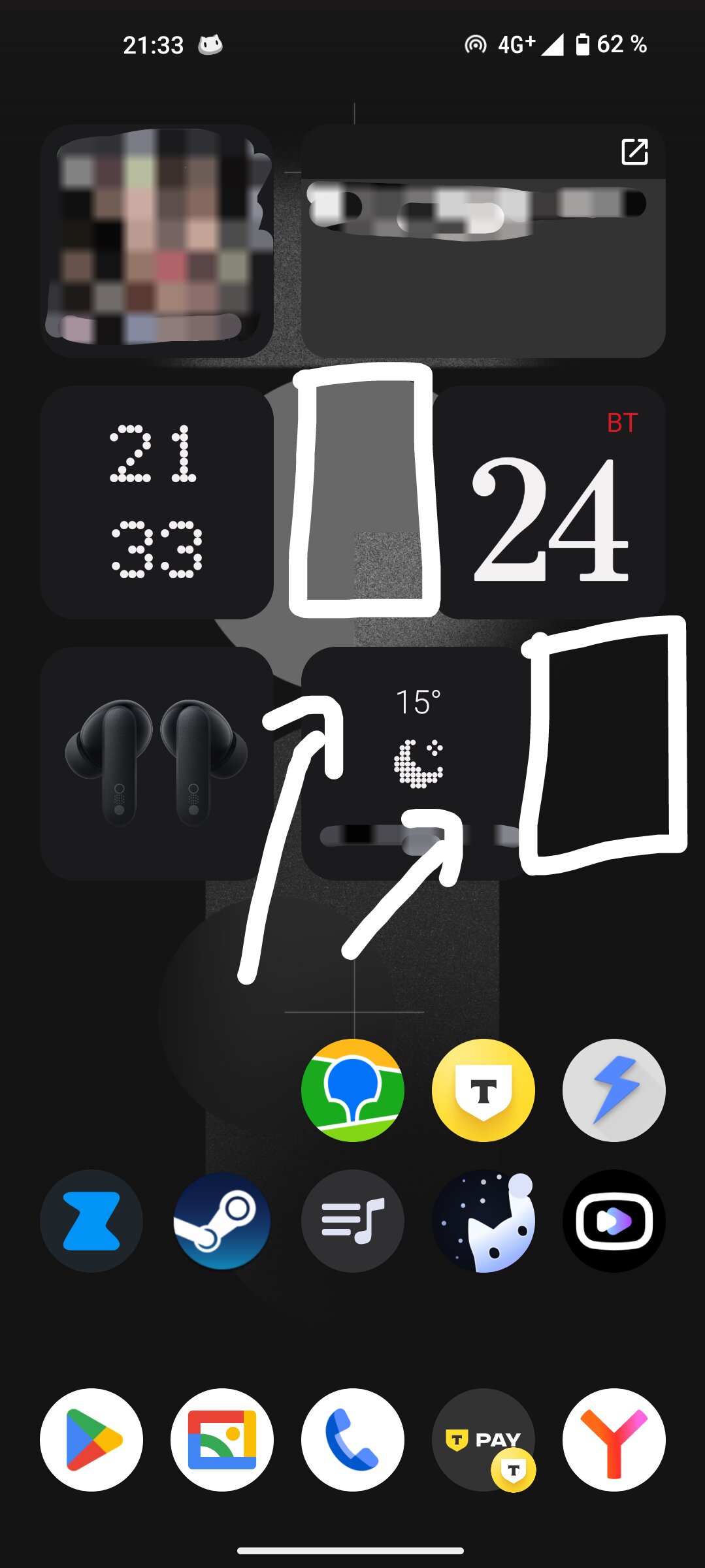The width and height of the screenshot is (705, 1568).
Task: Open the Gallery app in the dock
Action: [x=222, y=1440]
